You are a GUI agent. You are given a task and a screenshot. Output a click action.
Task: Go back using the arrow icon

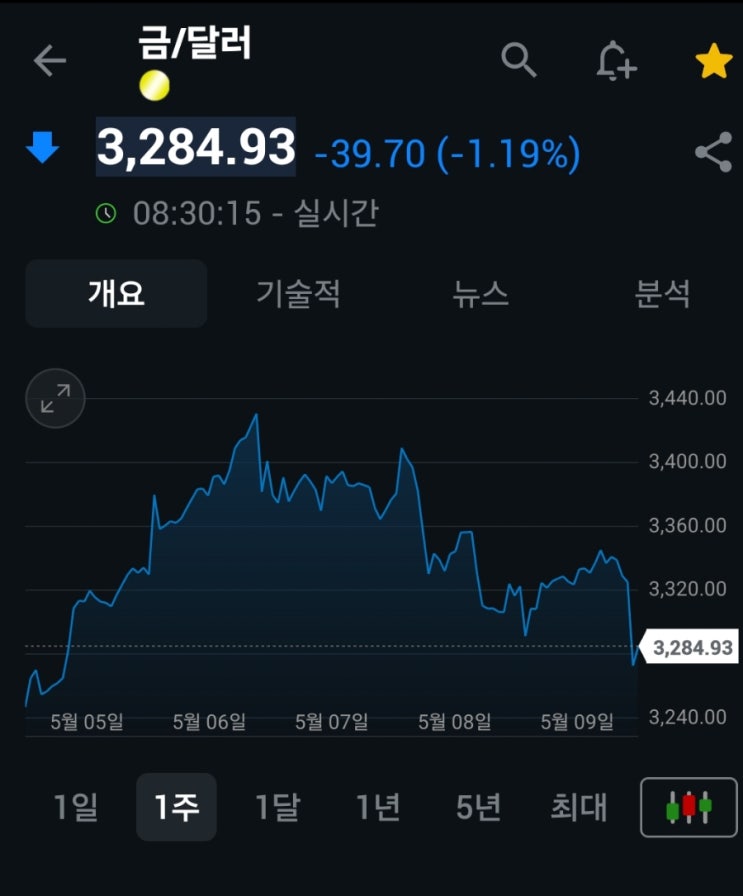pyautogui.click(x=49, y=61)
